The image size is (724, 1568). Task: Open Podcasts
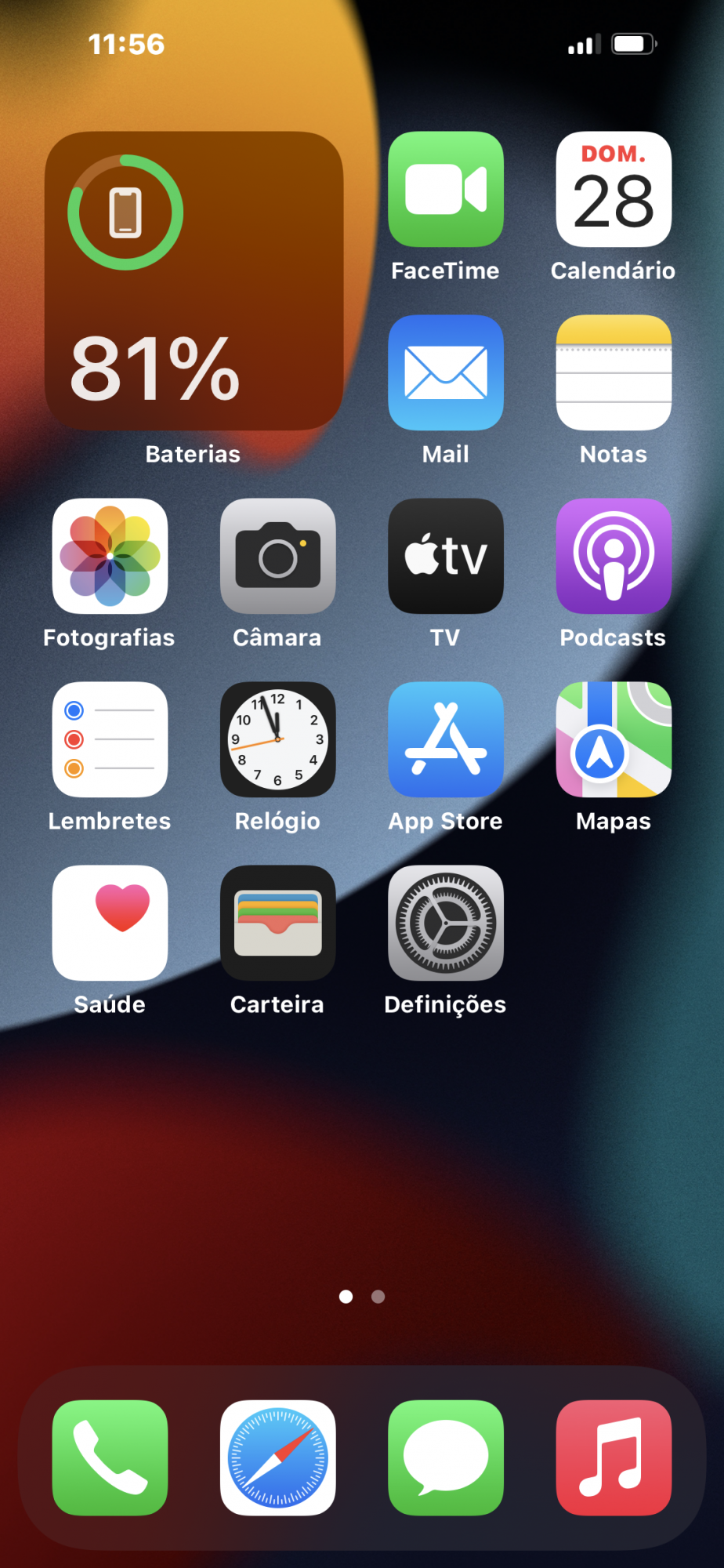(x=614, y=556)
